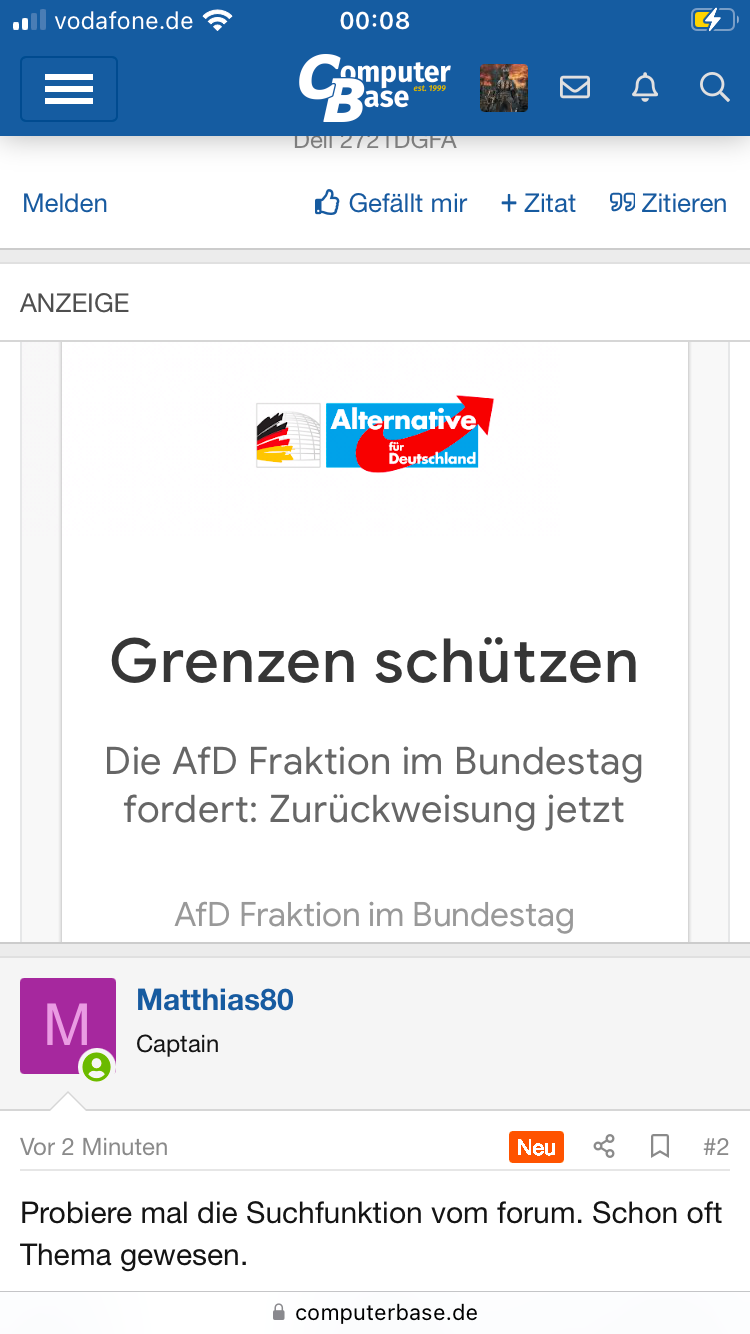Open the AfD Grenzen schützen advertisement
This screenshot has width=750, height=1334.
tap(375, 660)
